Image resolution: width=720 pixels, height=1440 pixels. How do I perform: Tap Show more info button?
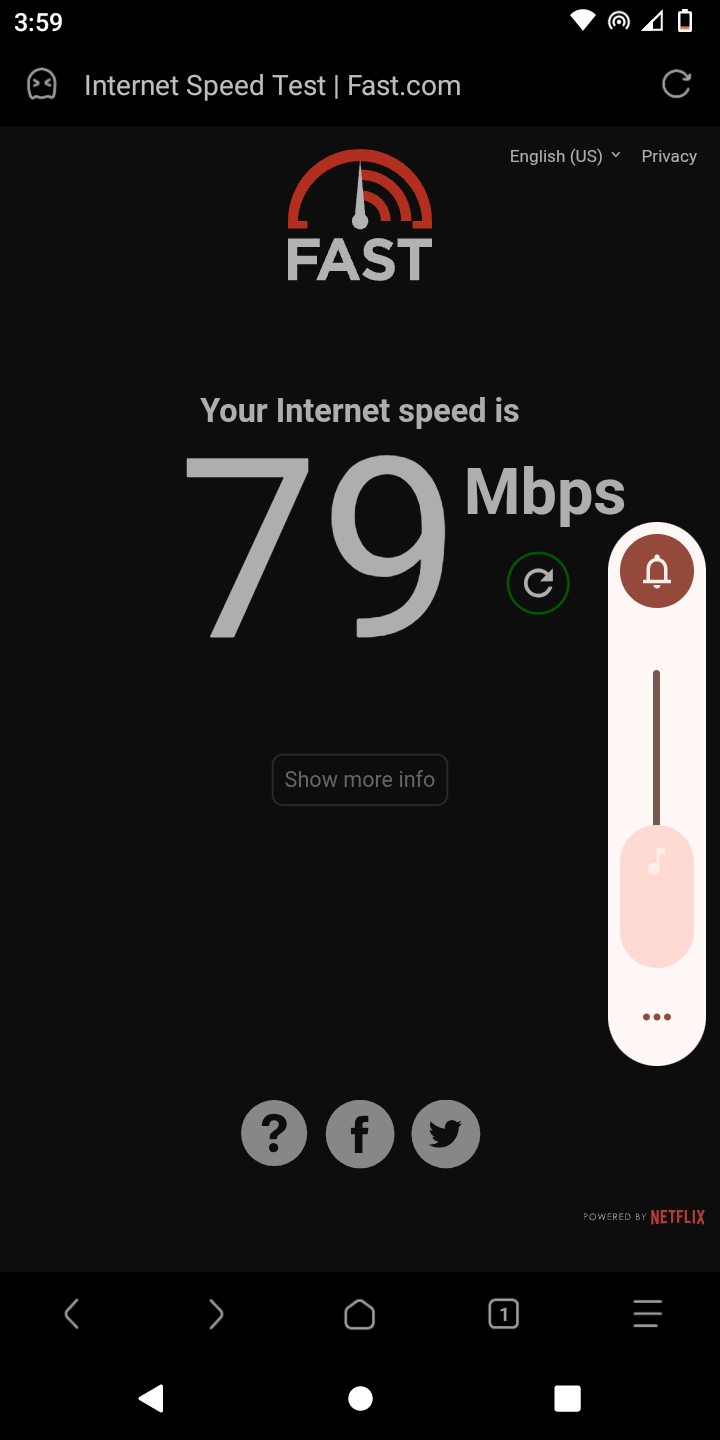point(360,780)
